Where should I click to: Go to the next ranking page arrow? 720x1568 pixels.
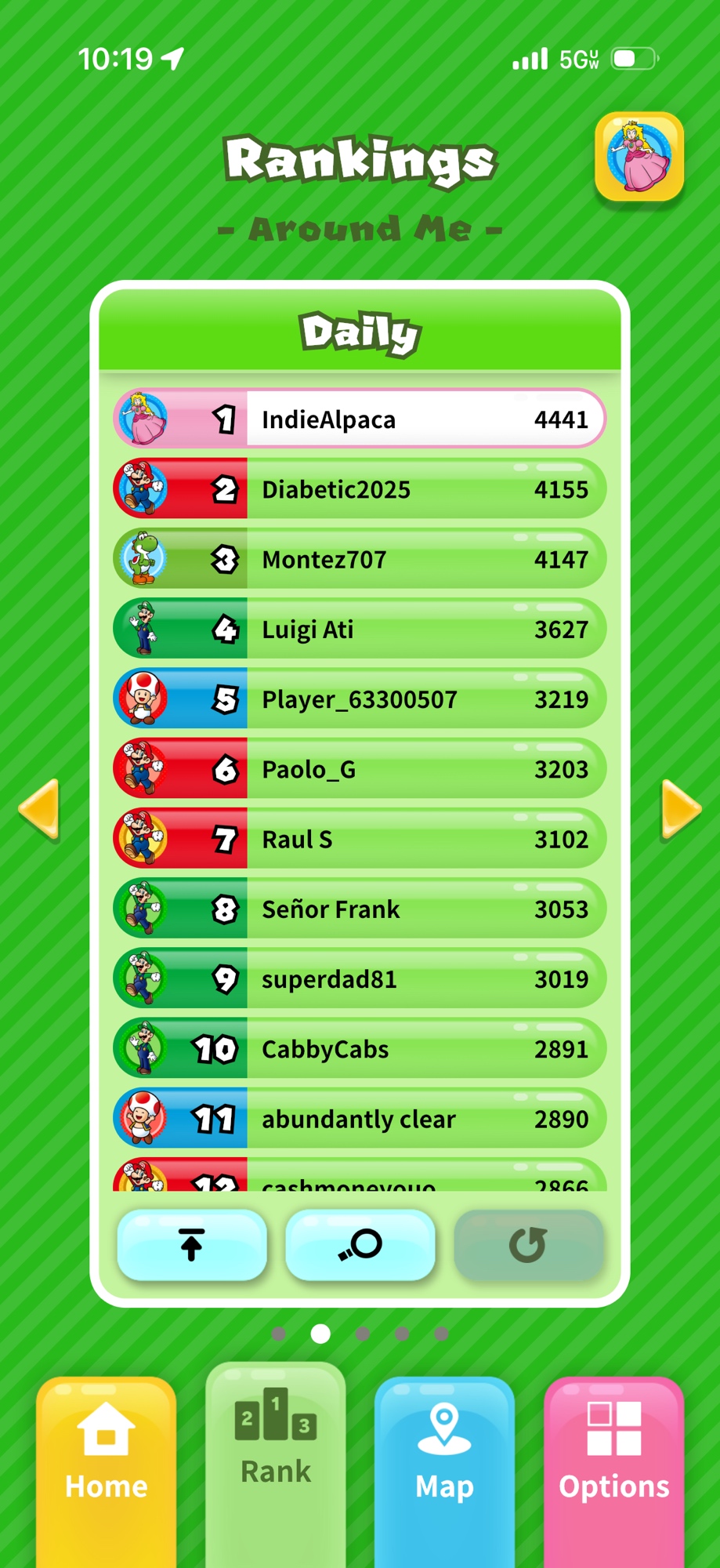(680, 809)
